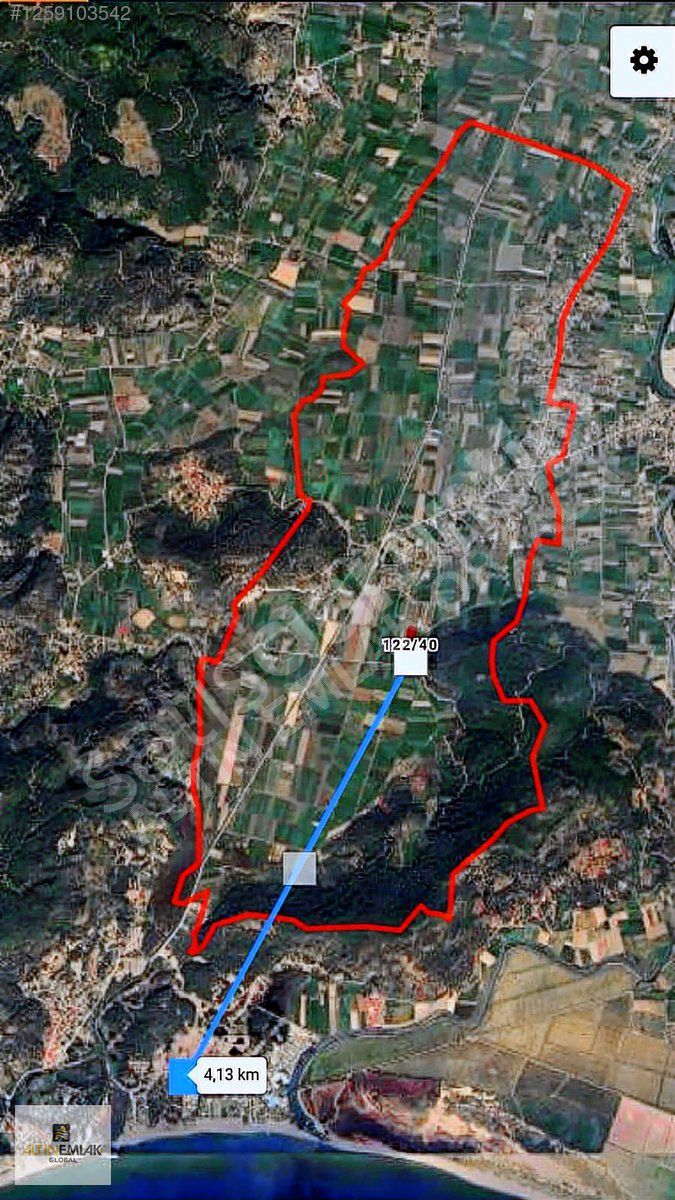Image resolution: width=675 pixels, height=1200 pixels.
Task: Open the map settings gear
Action: pos(643,61)
